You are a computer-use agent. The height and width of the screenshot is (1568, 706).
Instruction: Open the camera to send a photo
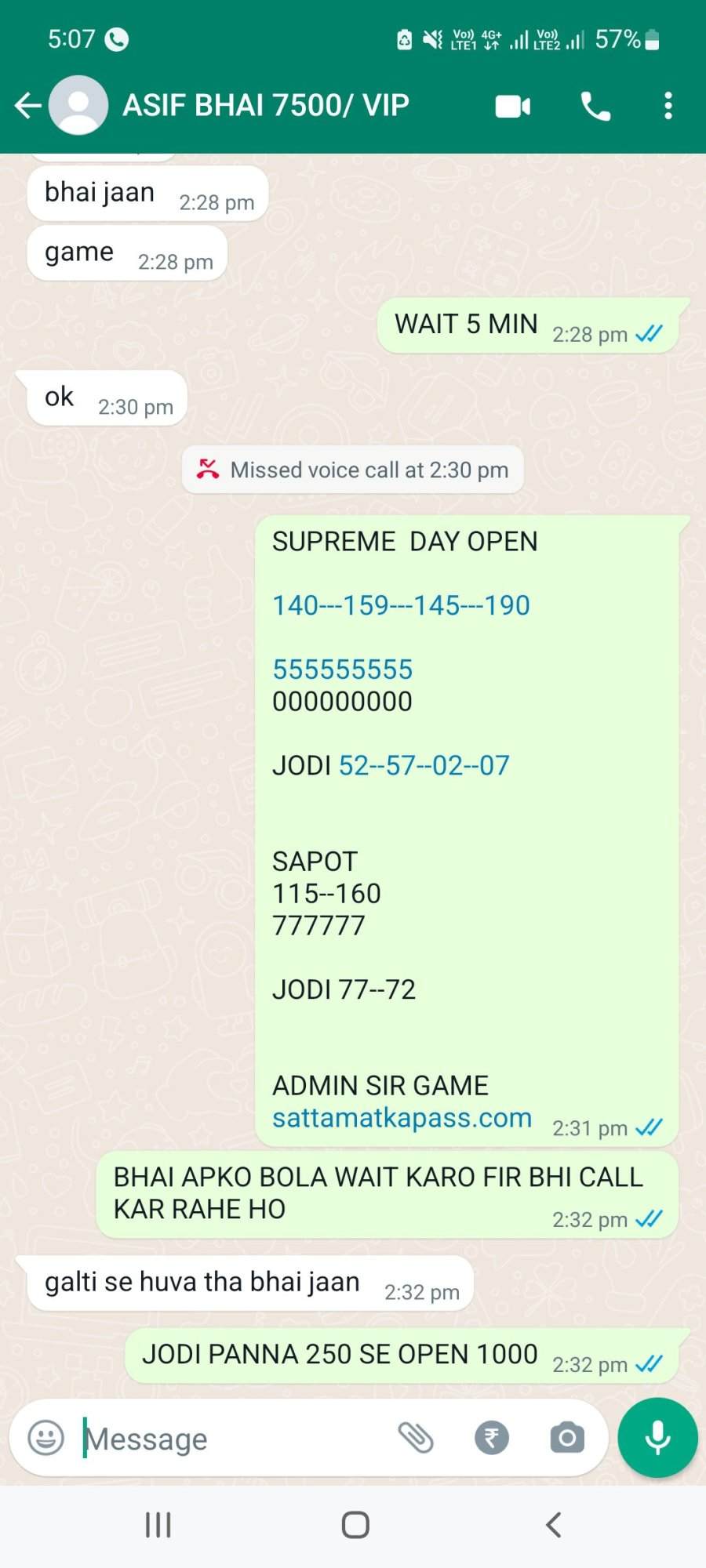click(567, 1438)
